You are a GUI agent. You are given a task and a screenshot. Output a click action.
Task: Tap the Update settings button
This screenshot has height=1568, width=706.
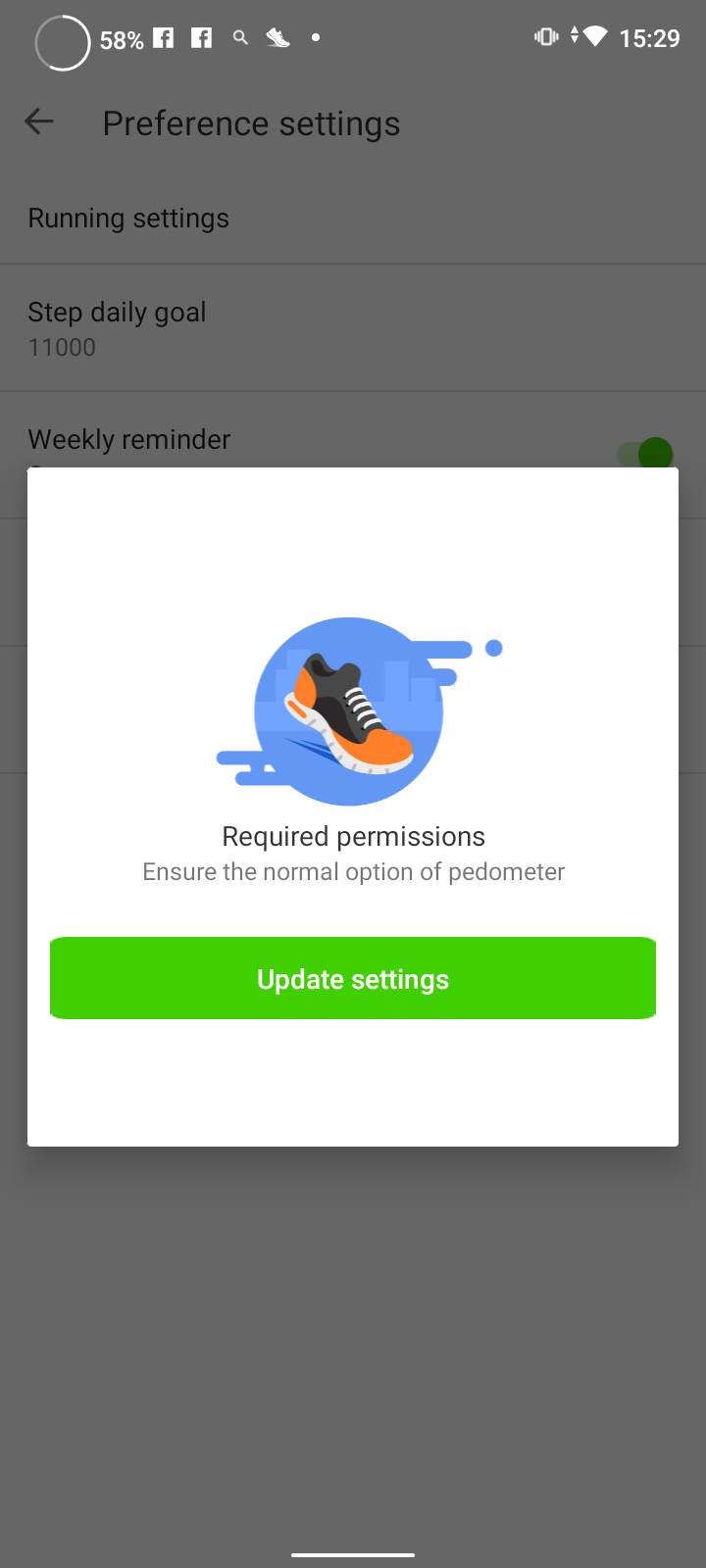353,978
